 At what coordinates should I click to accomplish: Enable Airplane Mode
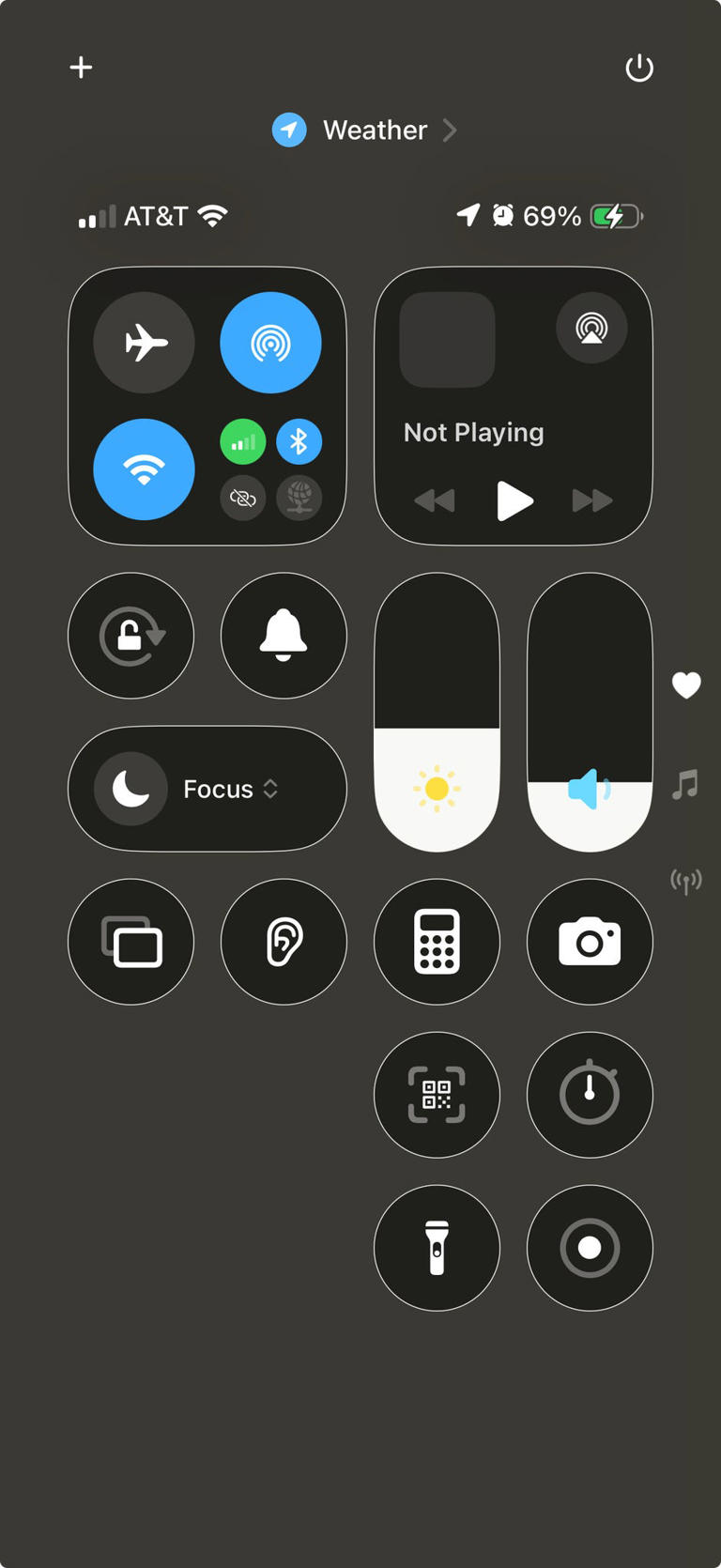(x=144, y=343)
